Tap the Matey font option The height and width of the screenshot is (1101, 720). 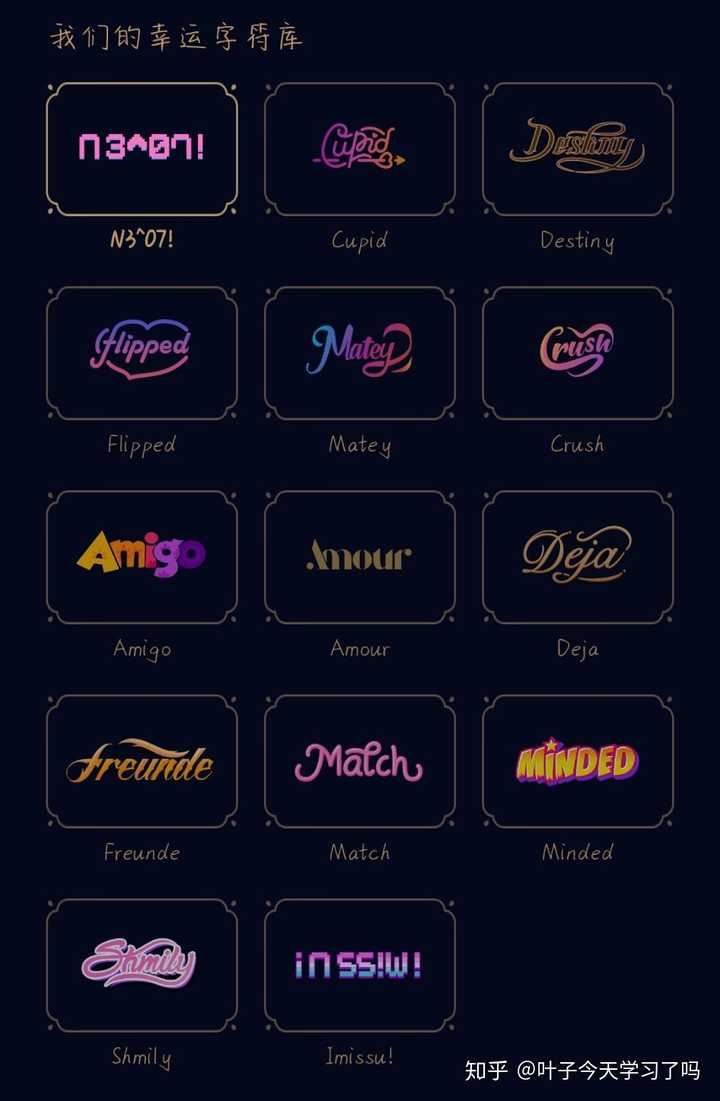pyautogui.click(x=360, y=353)
